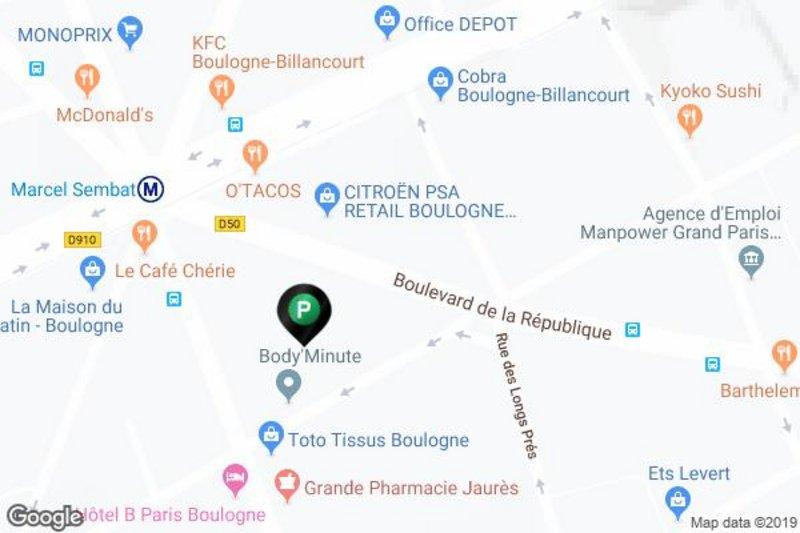Tap the Ets Levert shop pin
The height and width of the screenshot is (533, 800).
(x=678, y=498)
